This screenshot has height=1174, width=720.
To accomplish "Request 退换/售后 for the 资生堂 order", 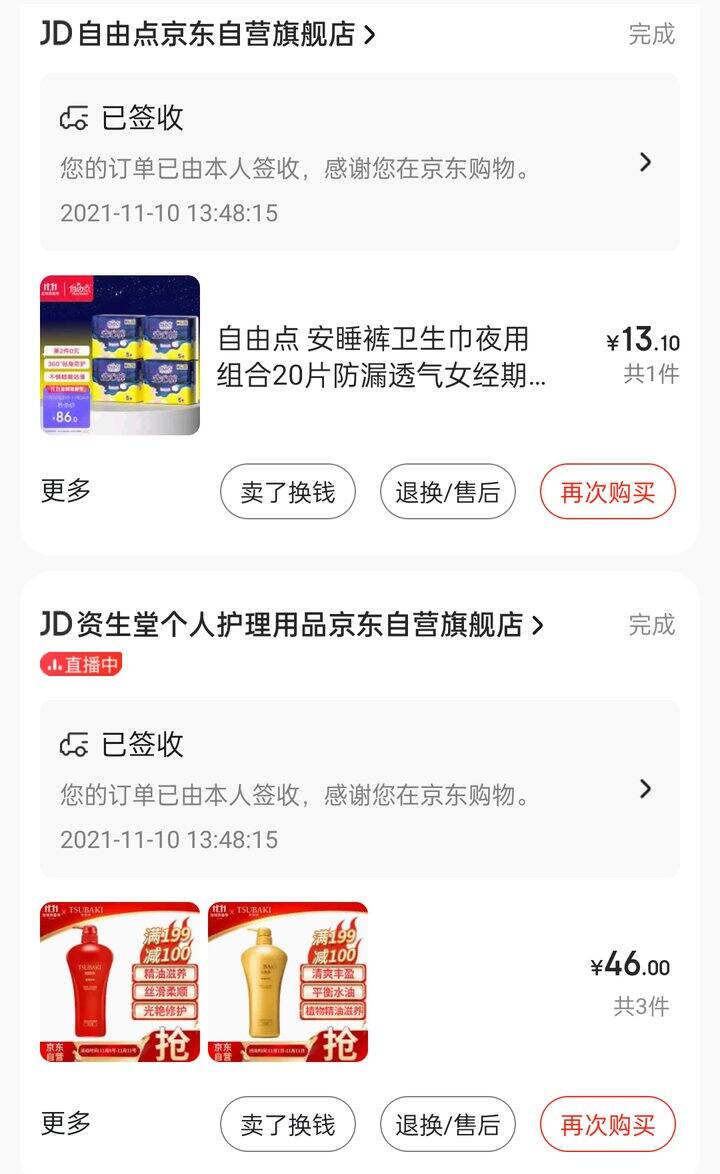I will [448, 1125].
